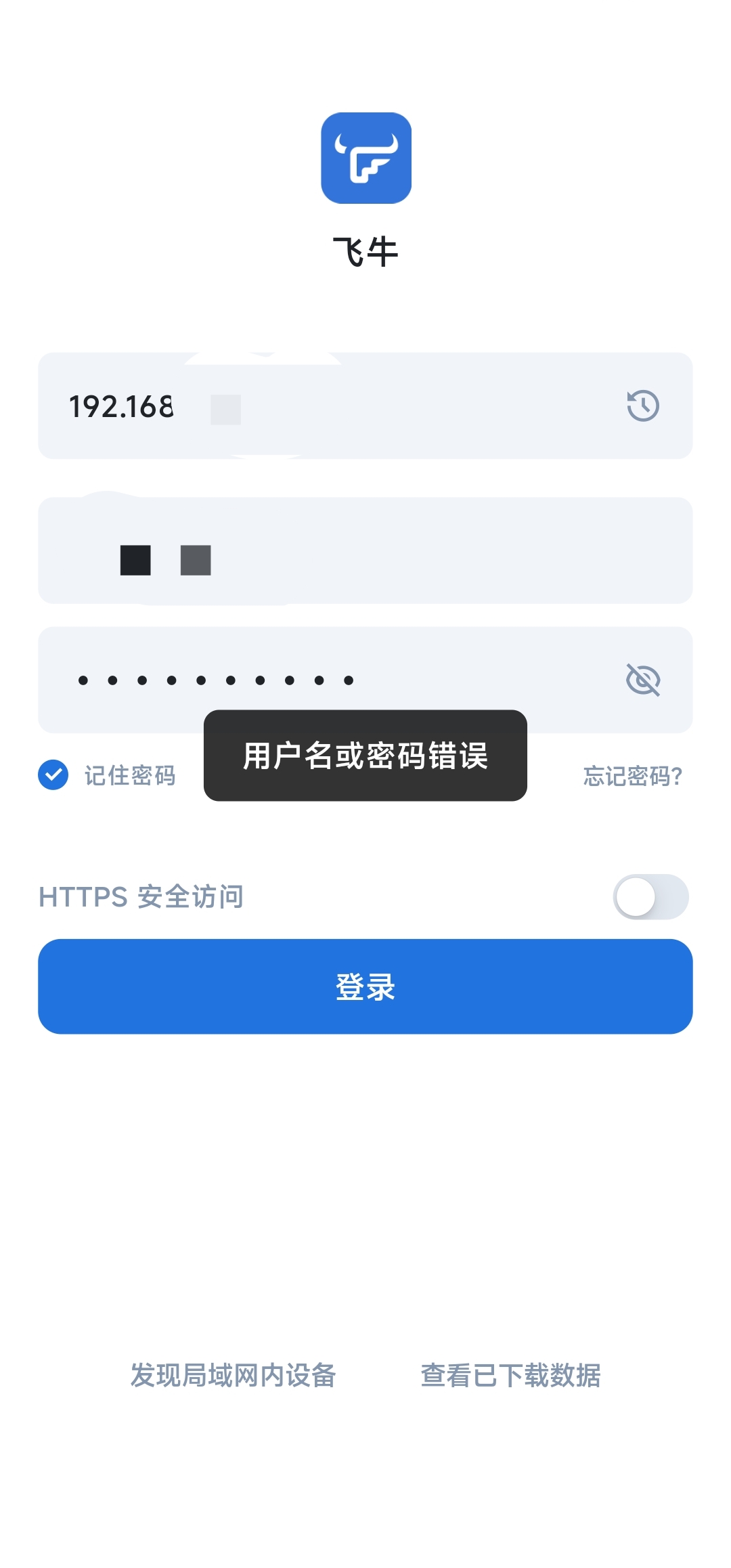Image resolution: width=731 pixels, height=1568 pixels.
Task: Enable the HTTPS 安全访问 switch
Action: [x=650, y=897]
